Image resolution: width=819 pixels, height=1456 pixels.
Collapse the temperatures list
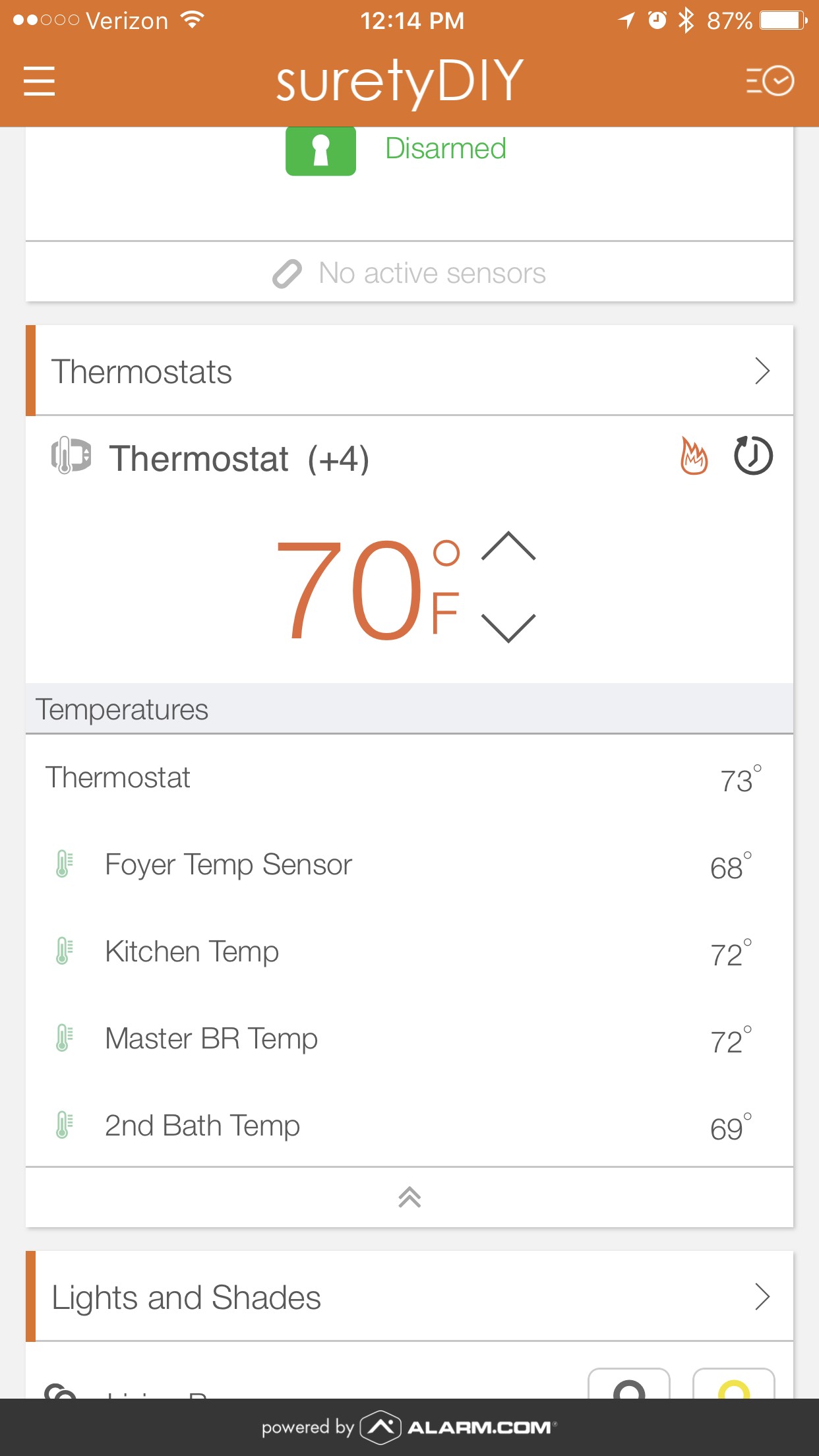click(409, 1197)
